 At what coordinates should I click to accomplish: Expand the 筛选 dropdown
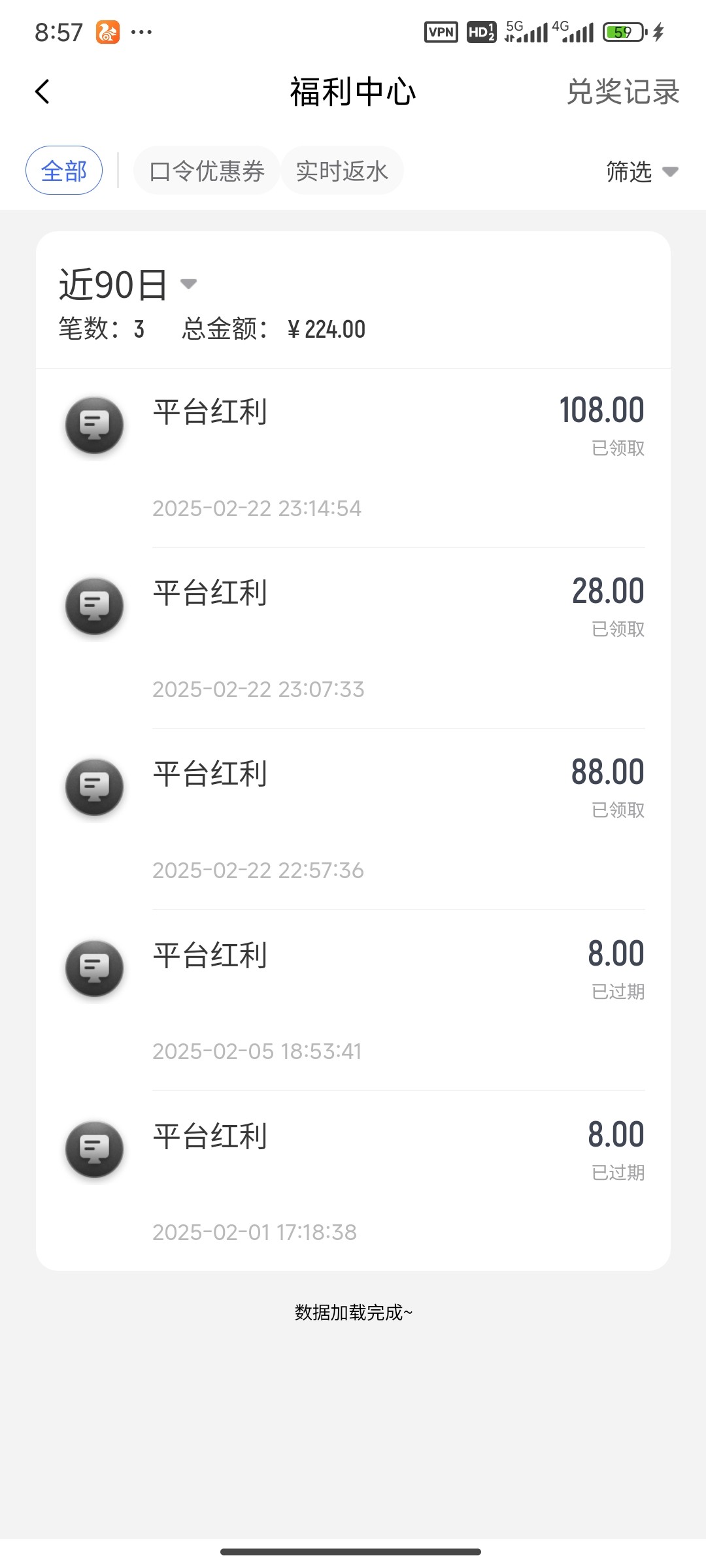coord(641,172)
